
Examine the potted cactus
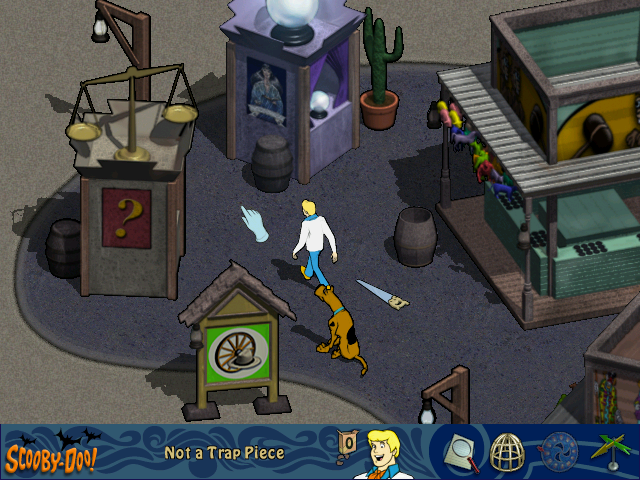(x=381, y=70)
